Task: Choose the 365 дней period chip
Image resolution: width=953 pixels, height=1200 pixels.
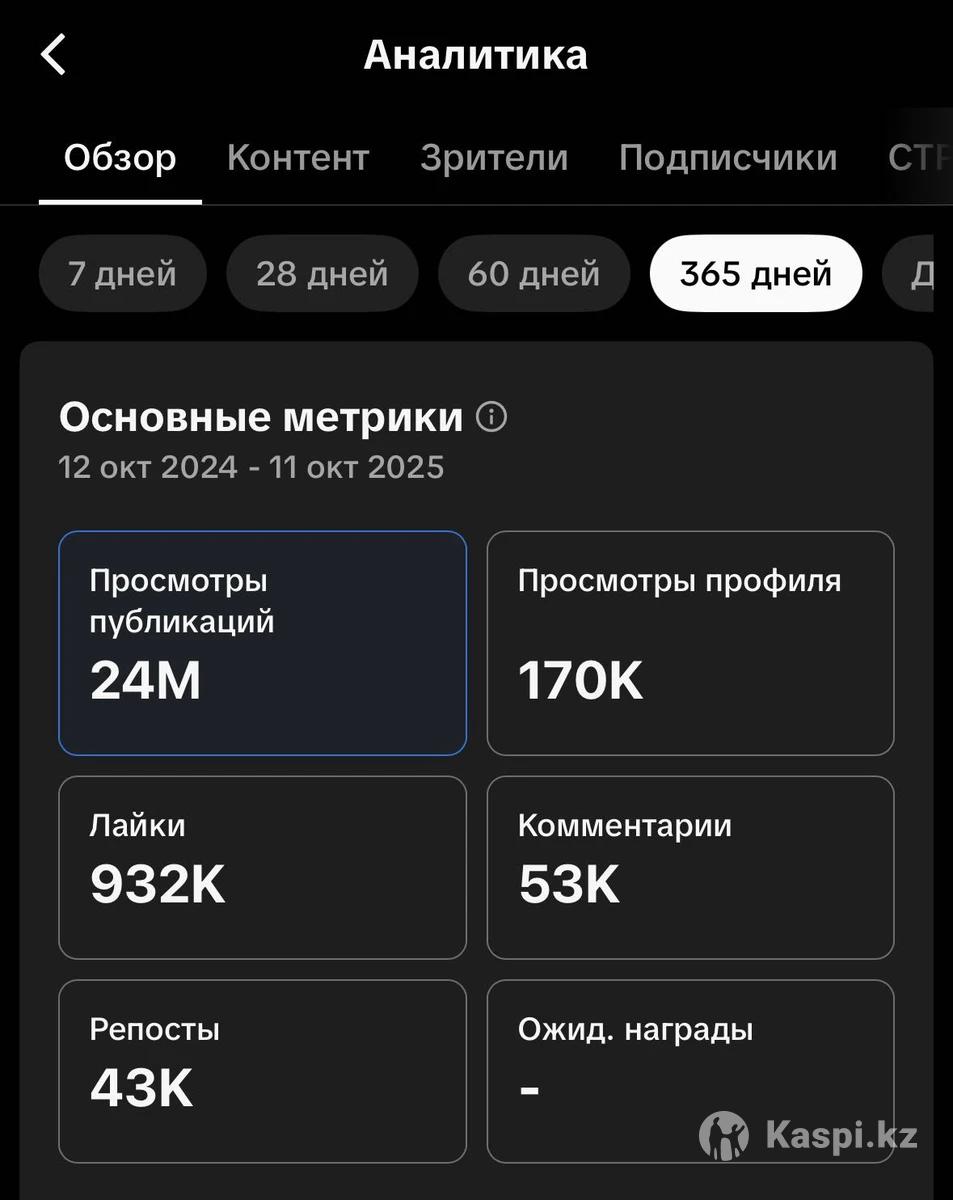Action: (755, 273)
